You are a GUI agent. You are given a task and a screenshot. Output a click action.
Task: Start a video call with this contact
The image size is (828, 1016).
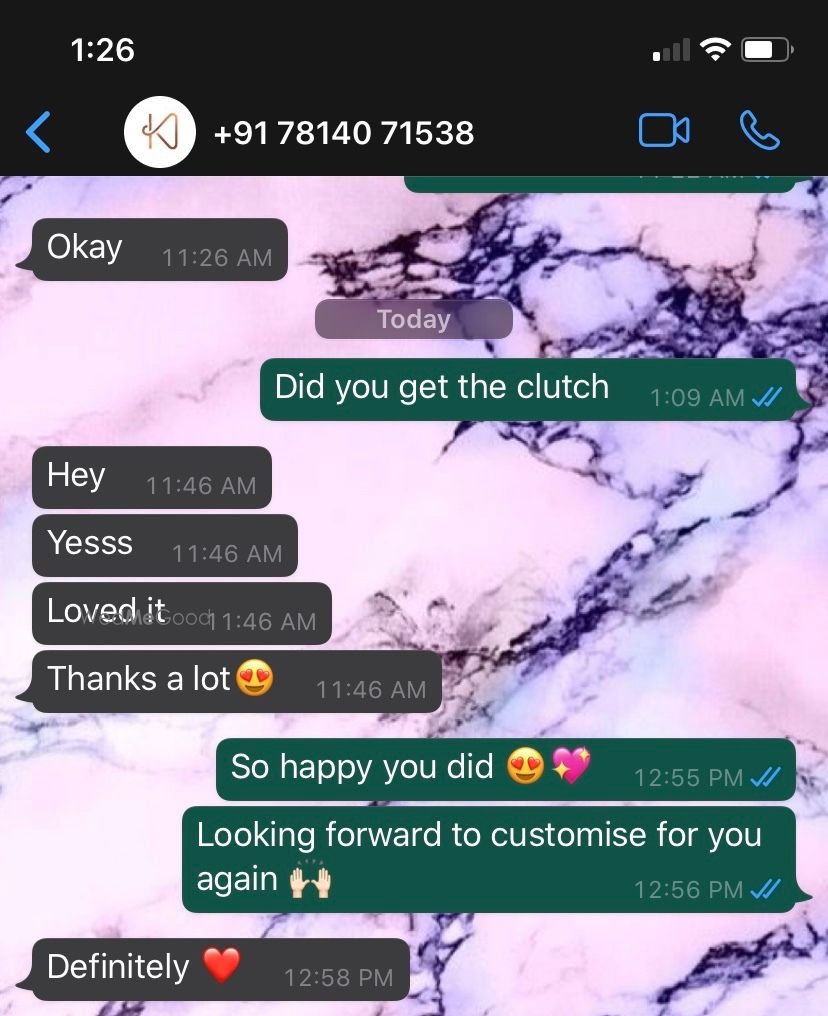point(664,131)
